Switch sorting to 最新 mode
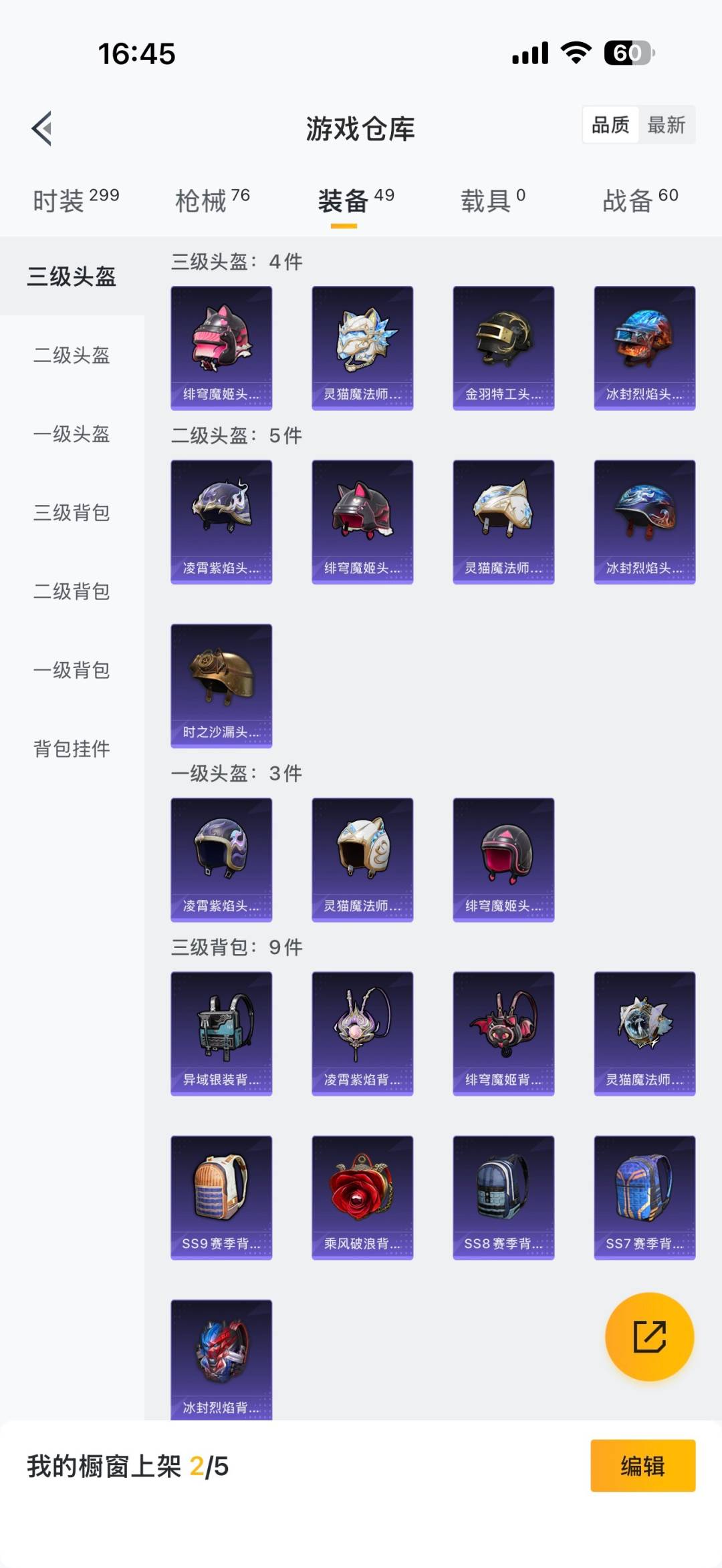The height and width of the screenshot is (1568, 722). coord(667,125)
